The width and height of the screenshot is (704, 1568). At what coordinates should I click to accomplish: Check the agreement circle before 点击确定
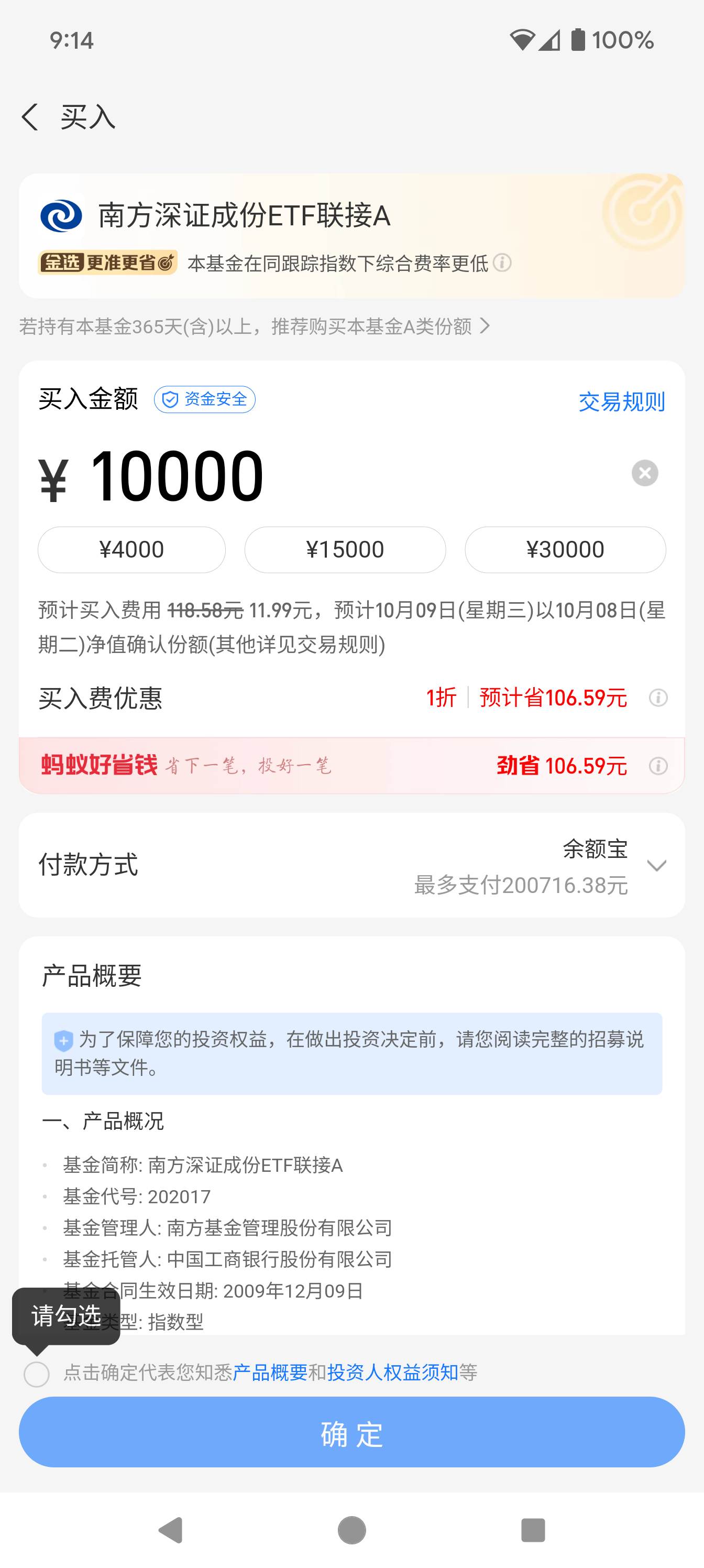pos(37,1374)
